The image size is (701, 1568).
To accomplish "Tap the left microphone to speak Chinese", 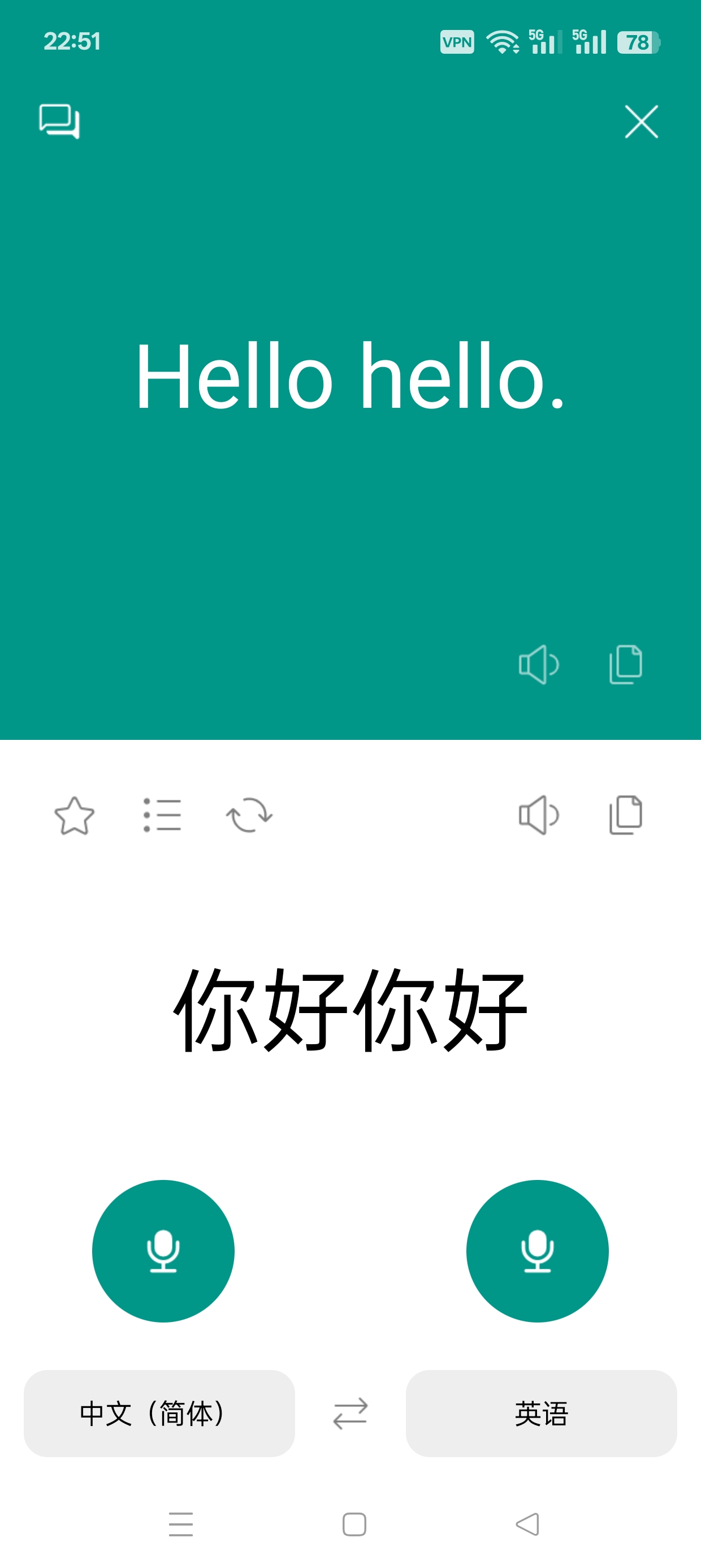I will pyautogui.click(x=163, y=1250).
